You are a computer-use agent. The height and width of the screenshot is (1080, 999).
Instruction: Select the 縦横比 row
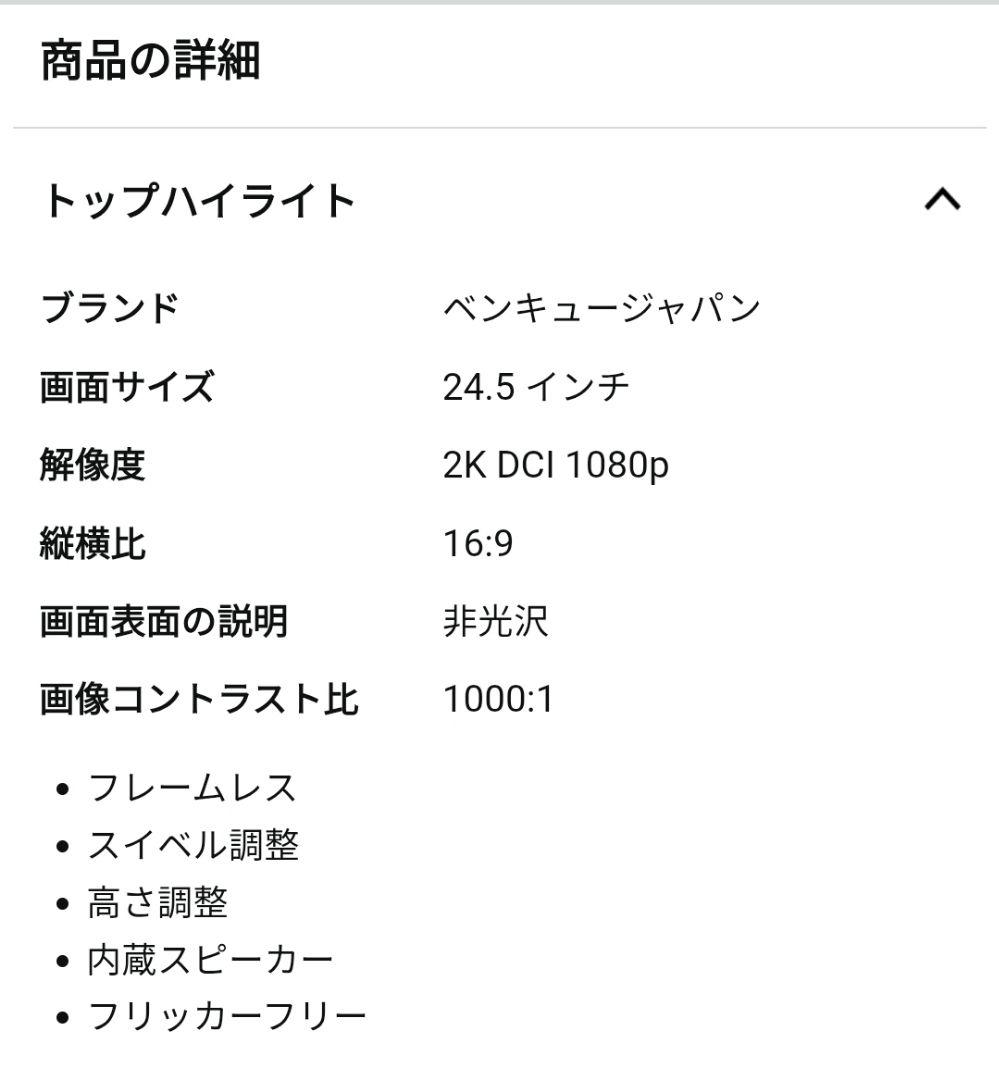click(93, 540)
